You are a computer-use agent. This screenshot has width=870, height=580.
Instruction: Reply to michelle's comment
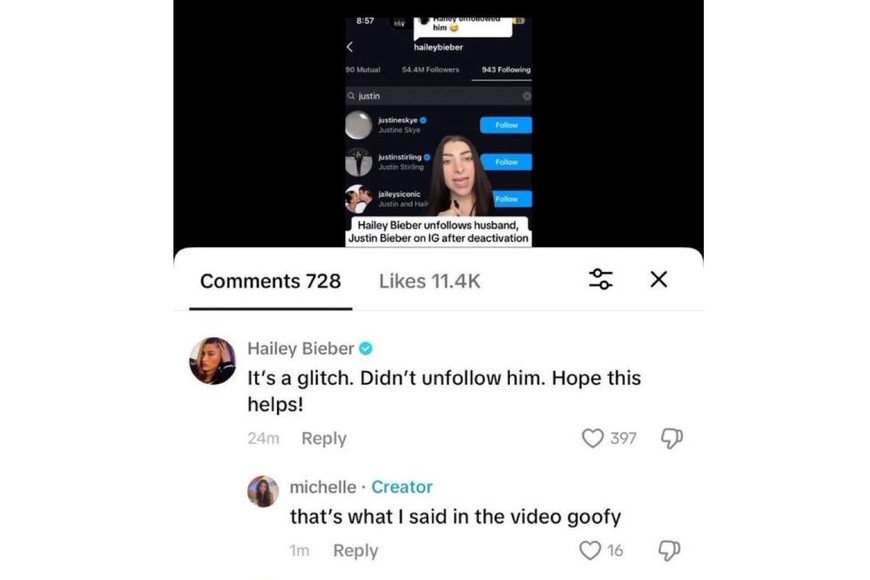355,550
